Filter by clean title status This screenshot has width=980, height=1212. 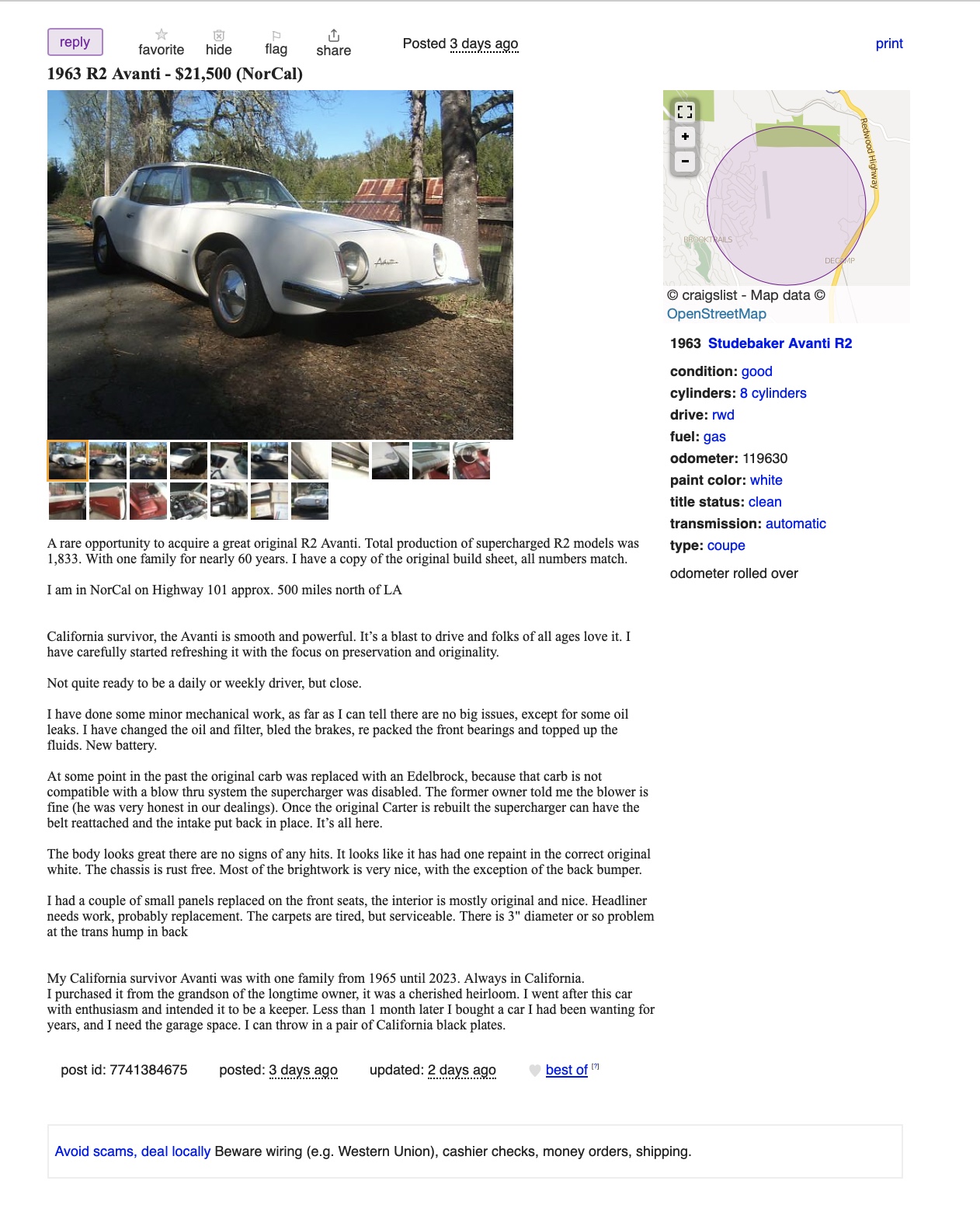point(764,502)
